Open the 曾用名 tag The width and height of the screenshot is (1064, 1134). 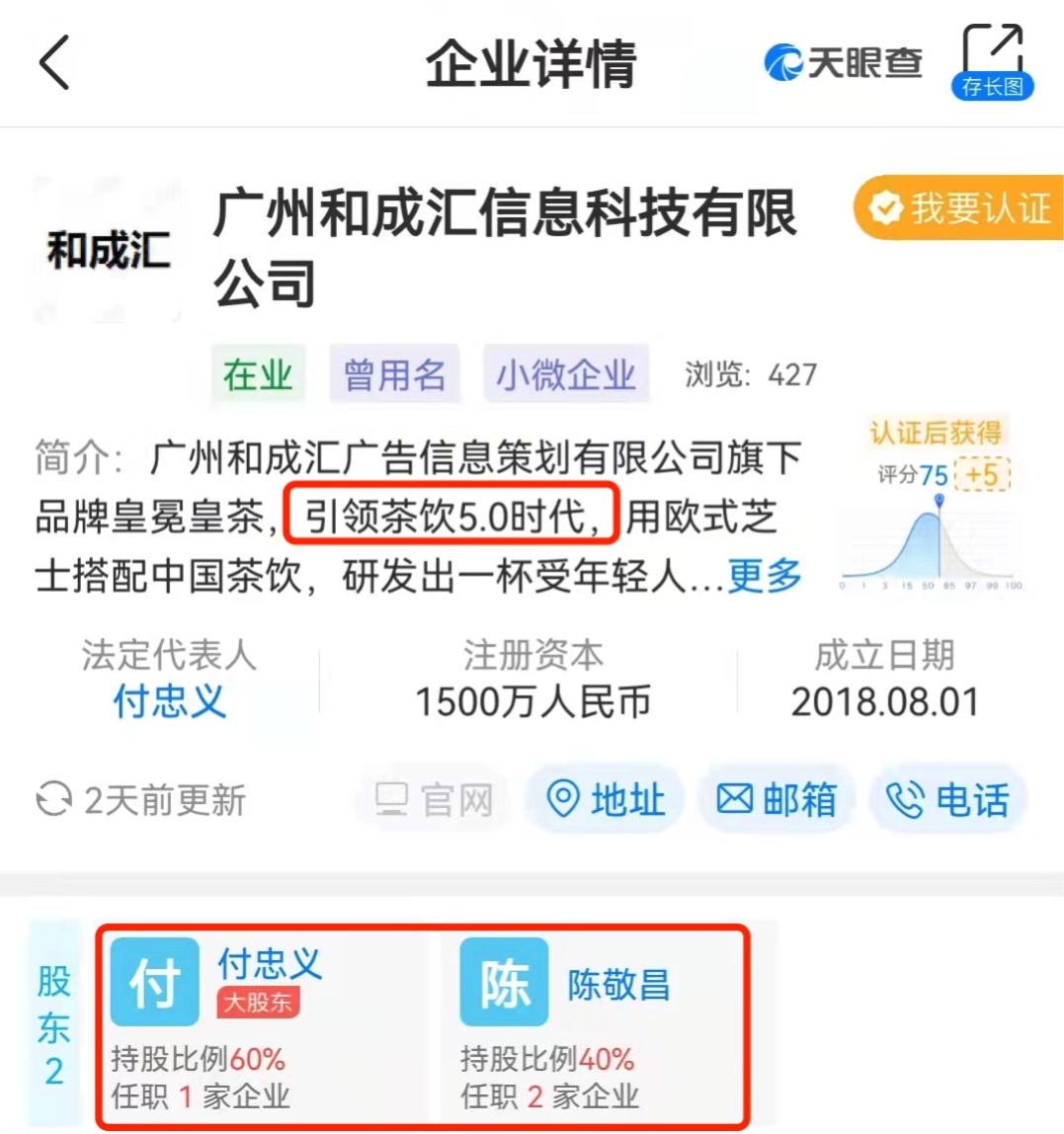click(x=394, y=375)
